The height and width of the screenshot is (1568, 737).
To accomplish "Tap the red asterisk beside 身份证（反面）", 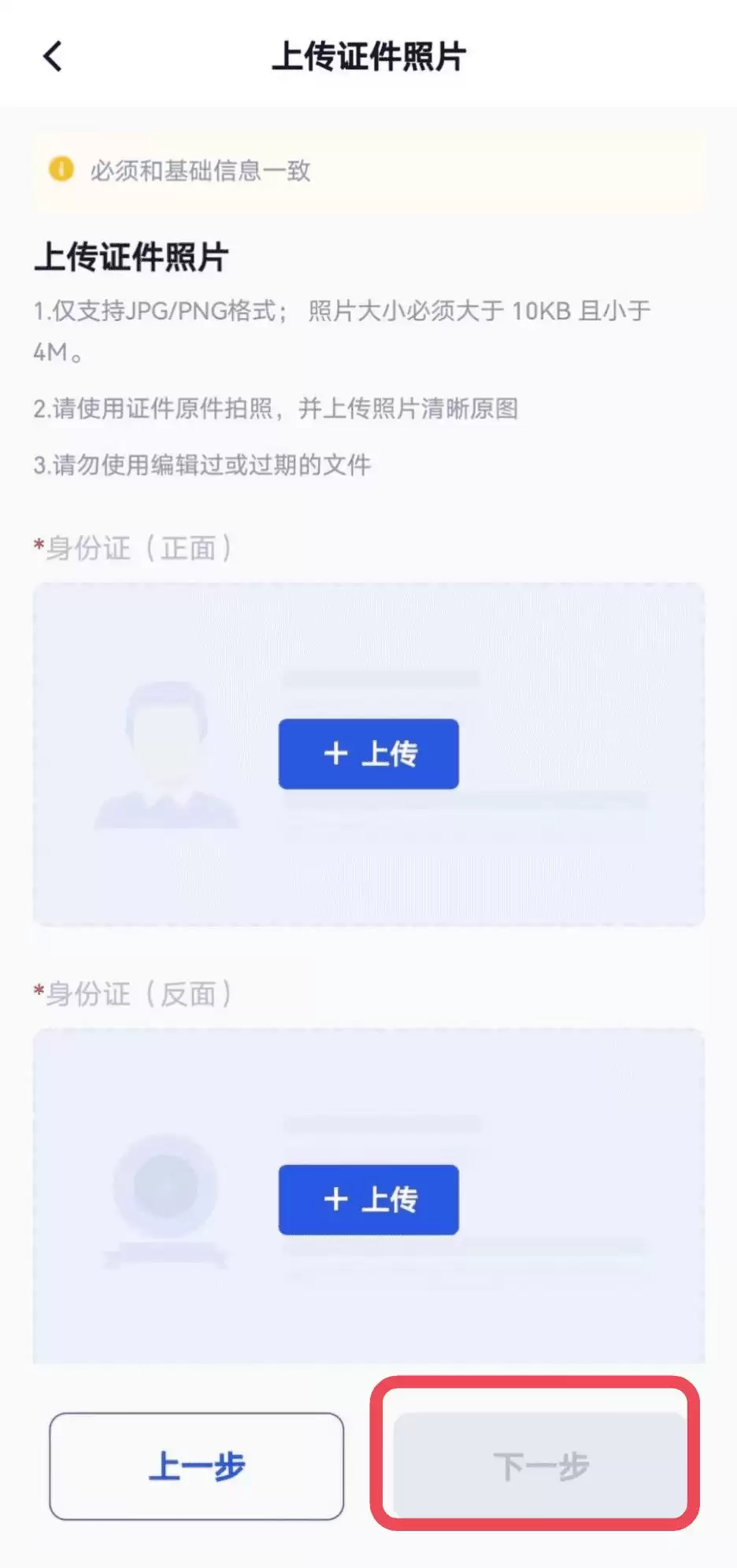I will tap(37, 990).
